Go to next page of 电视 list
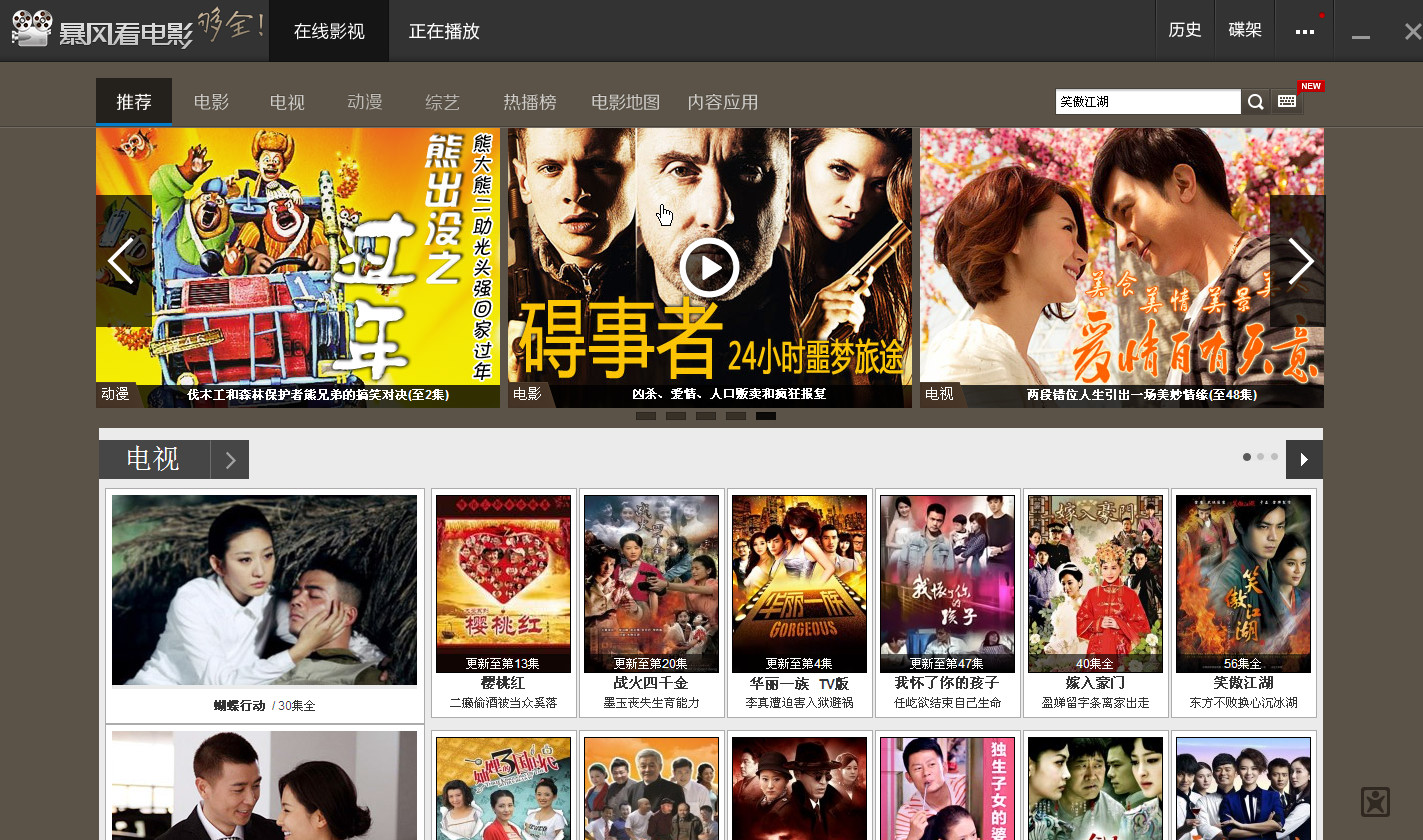The width and height of the screenshot is (1423, 840). click(x=1303, y=460)
